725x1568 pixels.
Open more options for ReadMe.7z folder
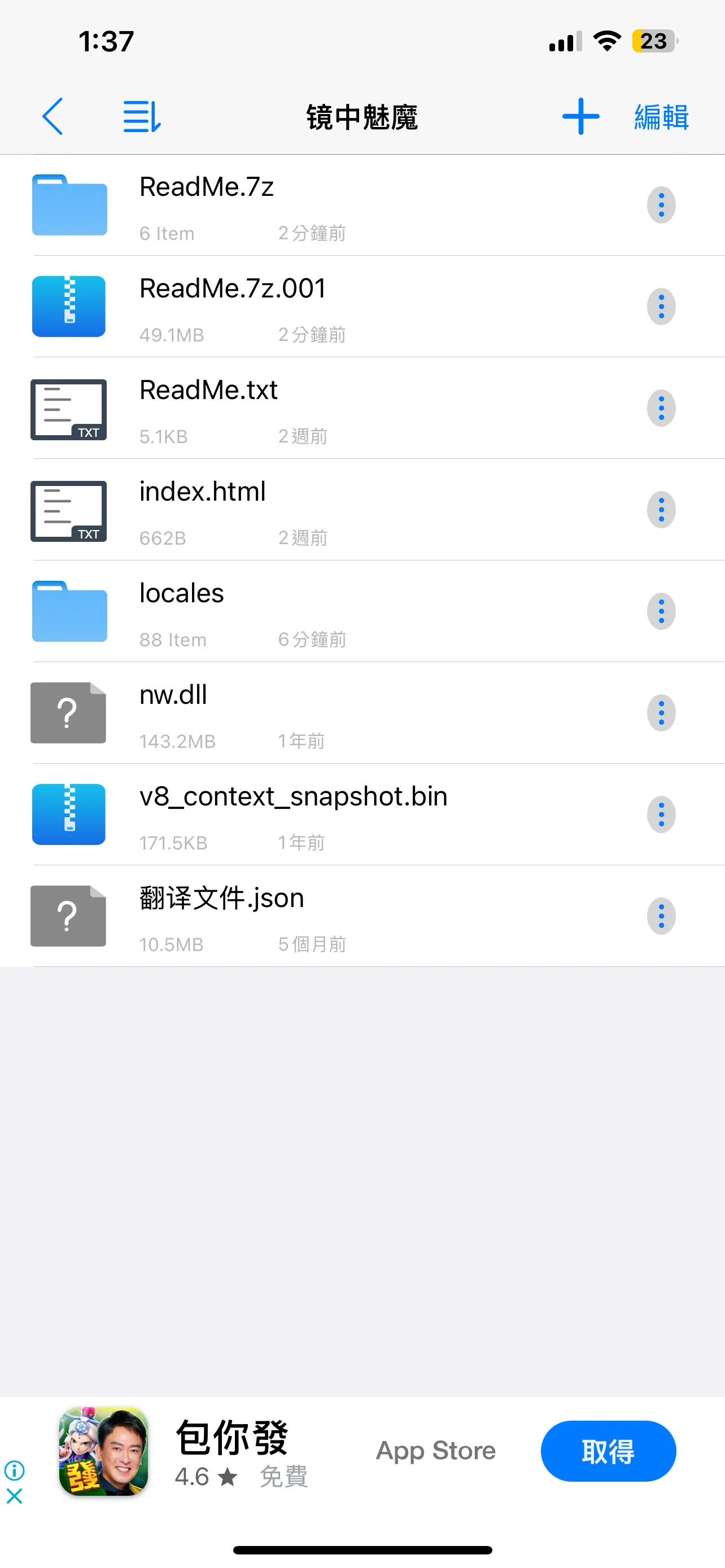(x=661, y=205)
